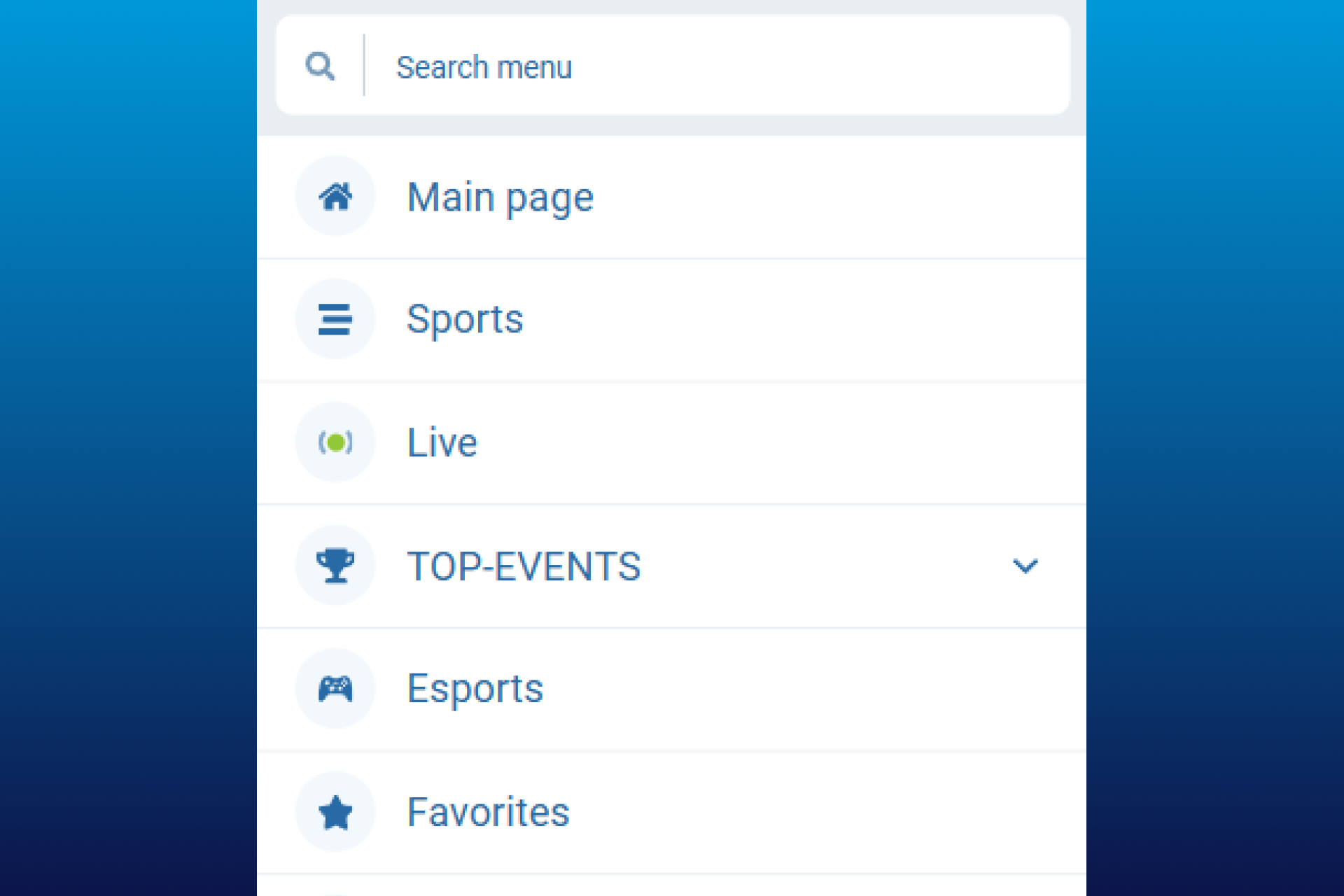Open Live events

coord(442,443)
